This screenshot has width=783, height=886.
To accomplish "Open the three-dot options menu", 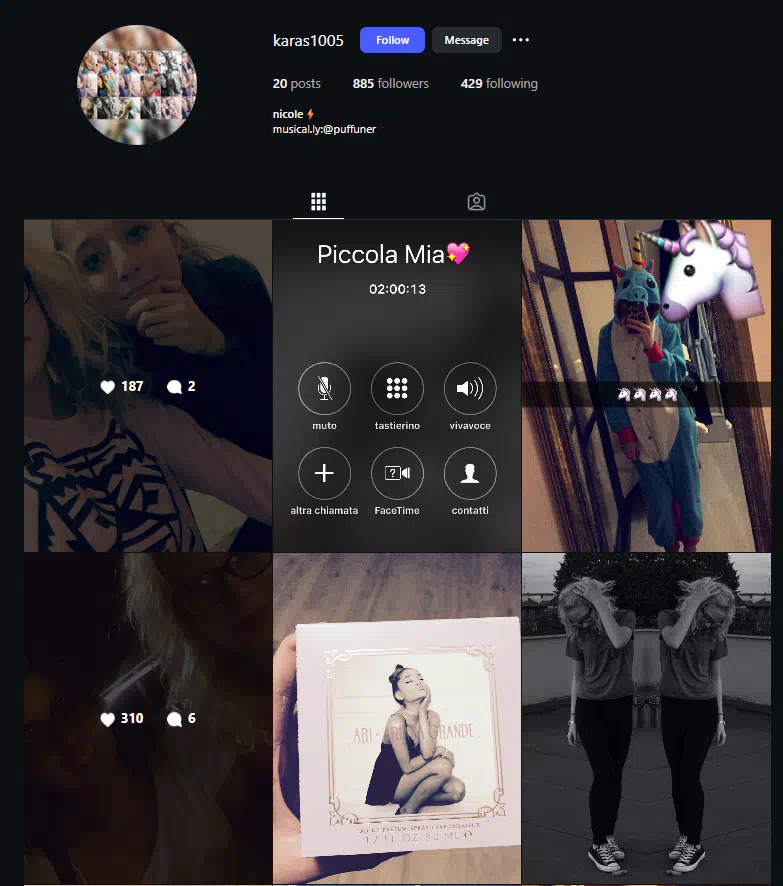I will click(520, 40).
